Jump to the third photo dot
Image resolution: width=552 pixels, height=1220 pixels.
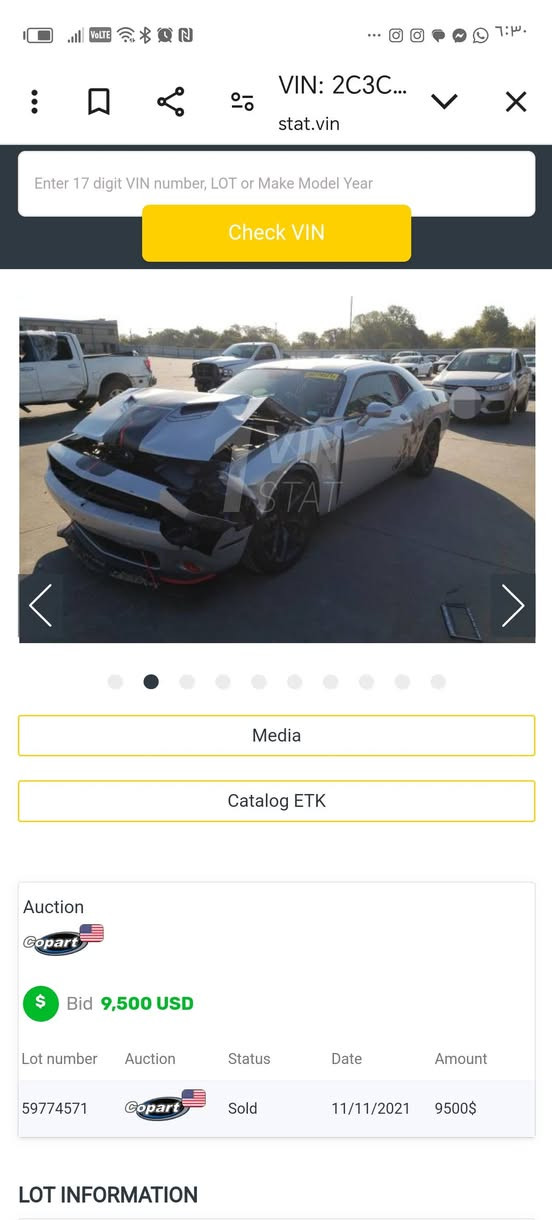pos(187,682)
